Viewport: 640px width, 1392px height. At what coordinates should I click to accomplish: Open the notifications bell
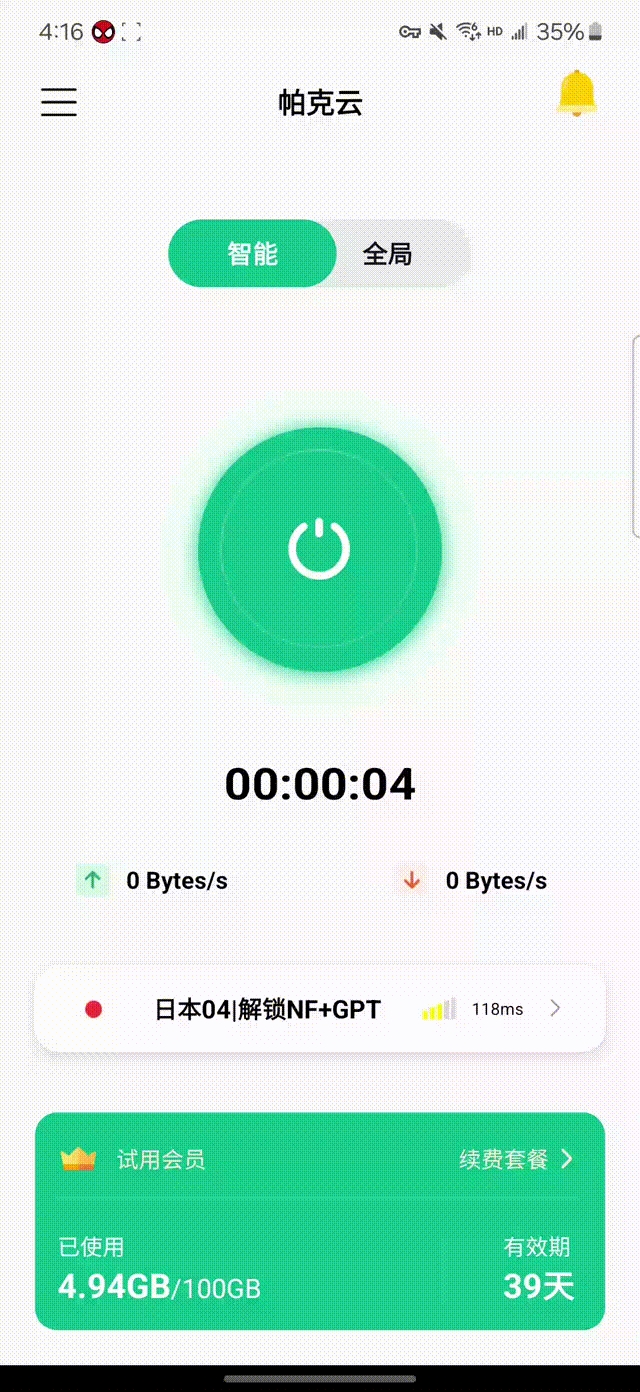[x=576, y=94]
